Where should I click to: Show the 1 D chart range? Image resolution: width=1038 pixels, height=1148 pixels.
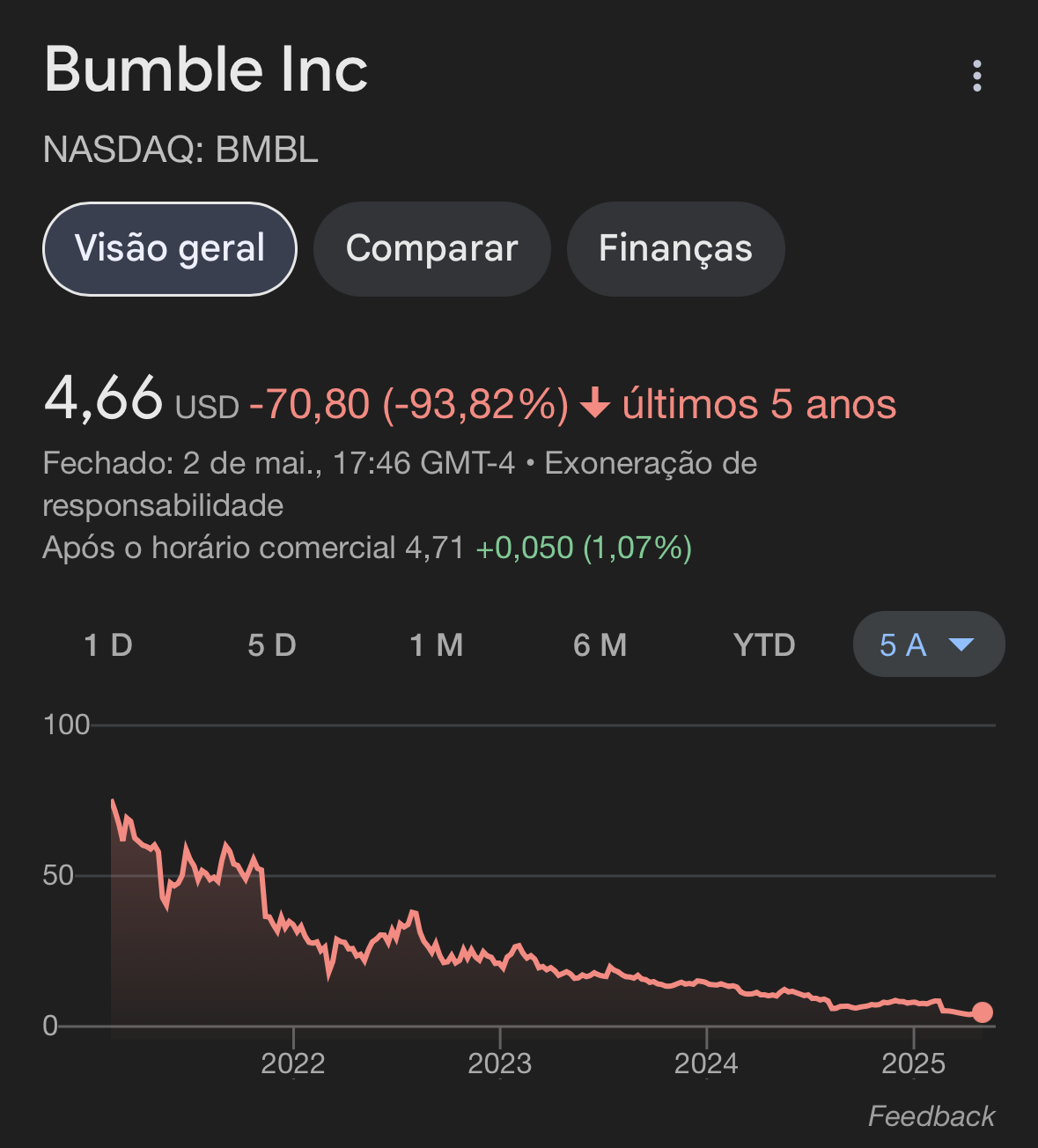pyautogui.click(x=107, y=645)
